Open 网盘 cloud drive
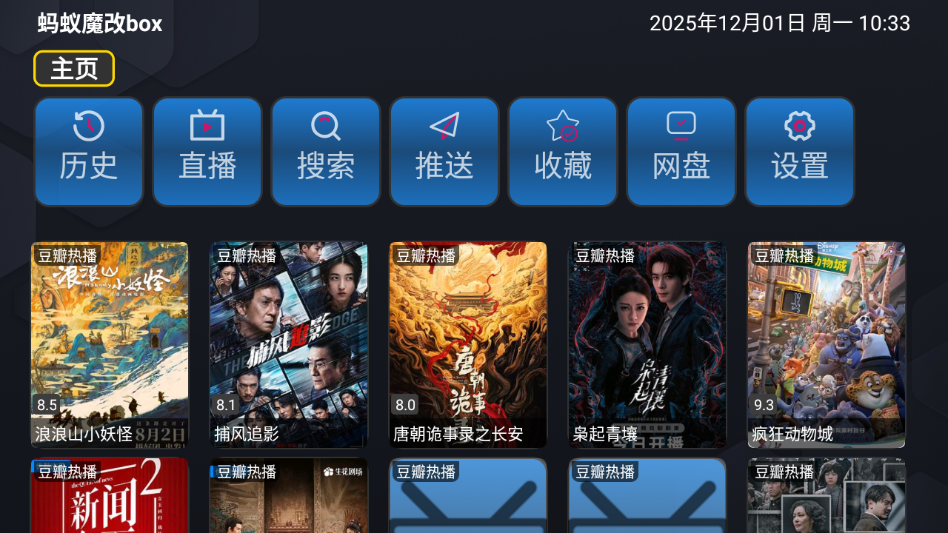 [x=681, y=151]
